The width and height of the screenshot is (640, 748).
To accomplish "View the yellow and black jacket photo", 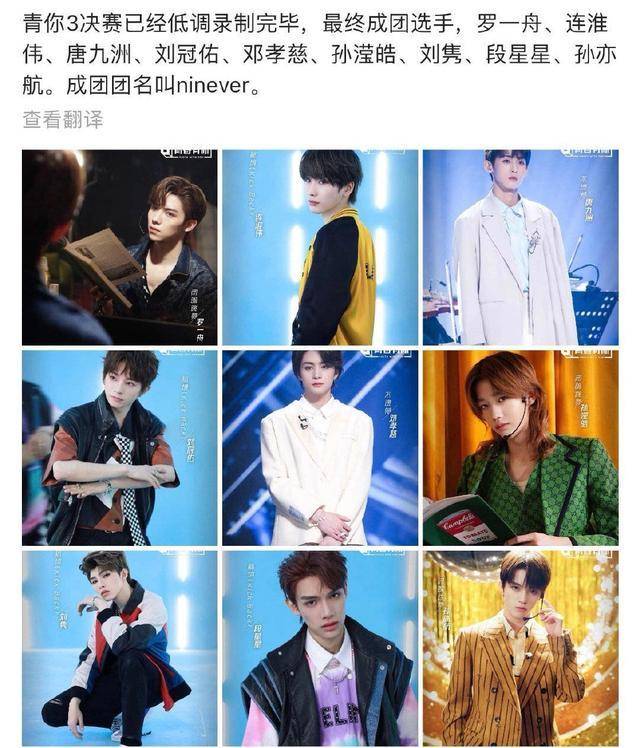I will coord(320,247).
